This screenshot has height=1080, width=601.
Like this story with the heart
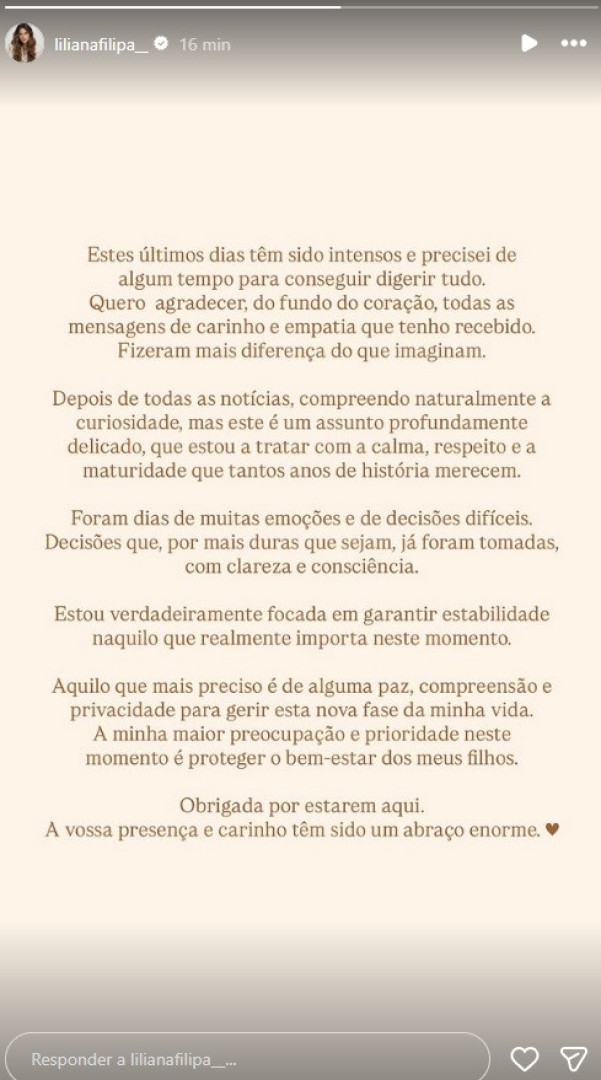click(524, 1058)
